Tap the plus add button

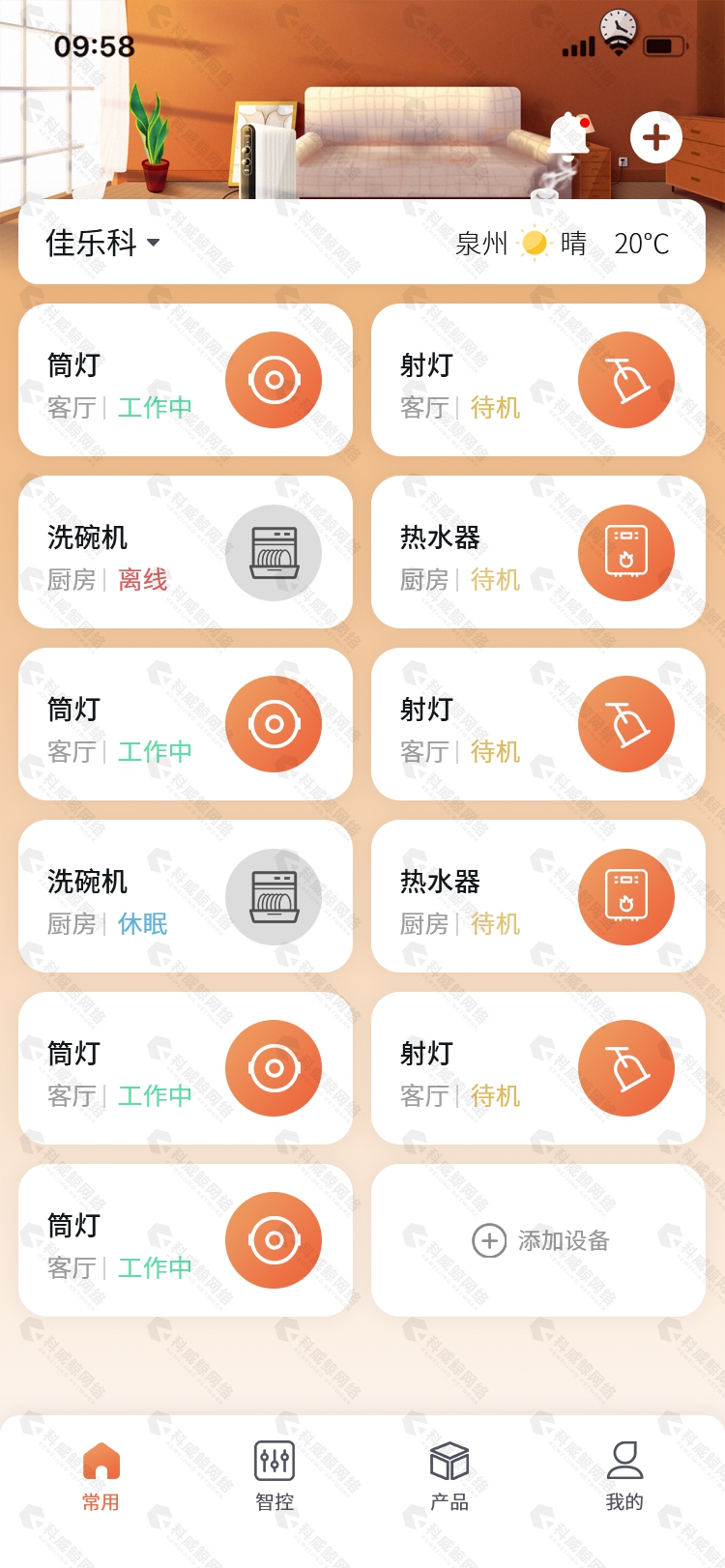click(x=656, y=137)
